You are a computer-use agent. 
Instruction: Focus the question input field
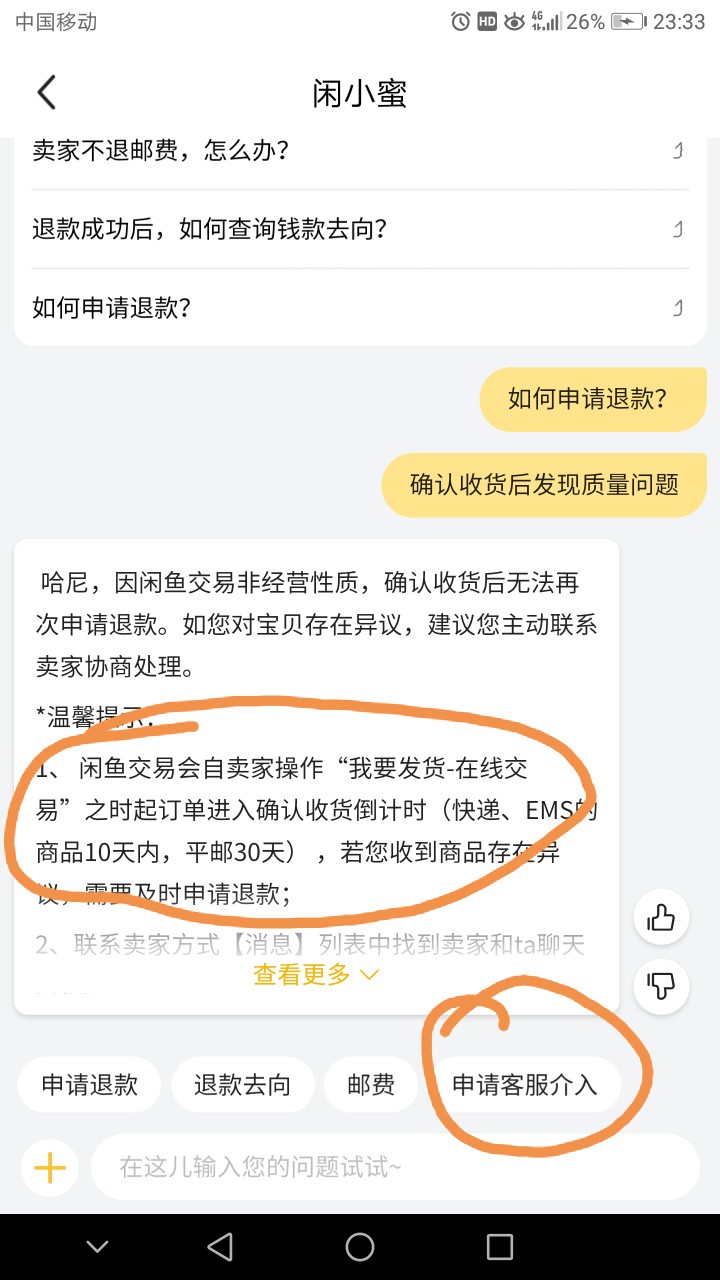click(395, 1167)
